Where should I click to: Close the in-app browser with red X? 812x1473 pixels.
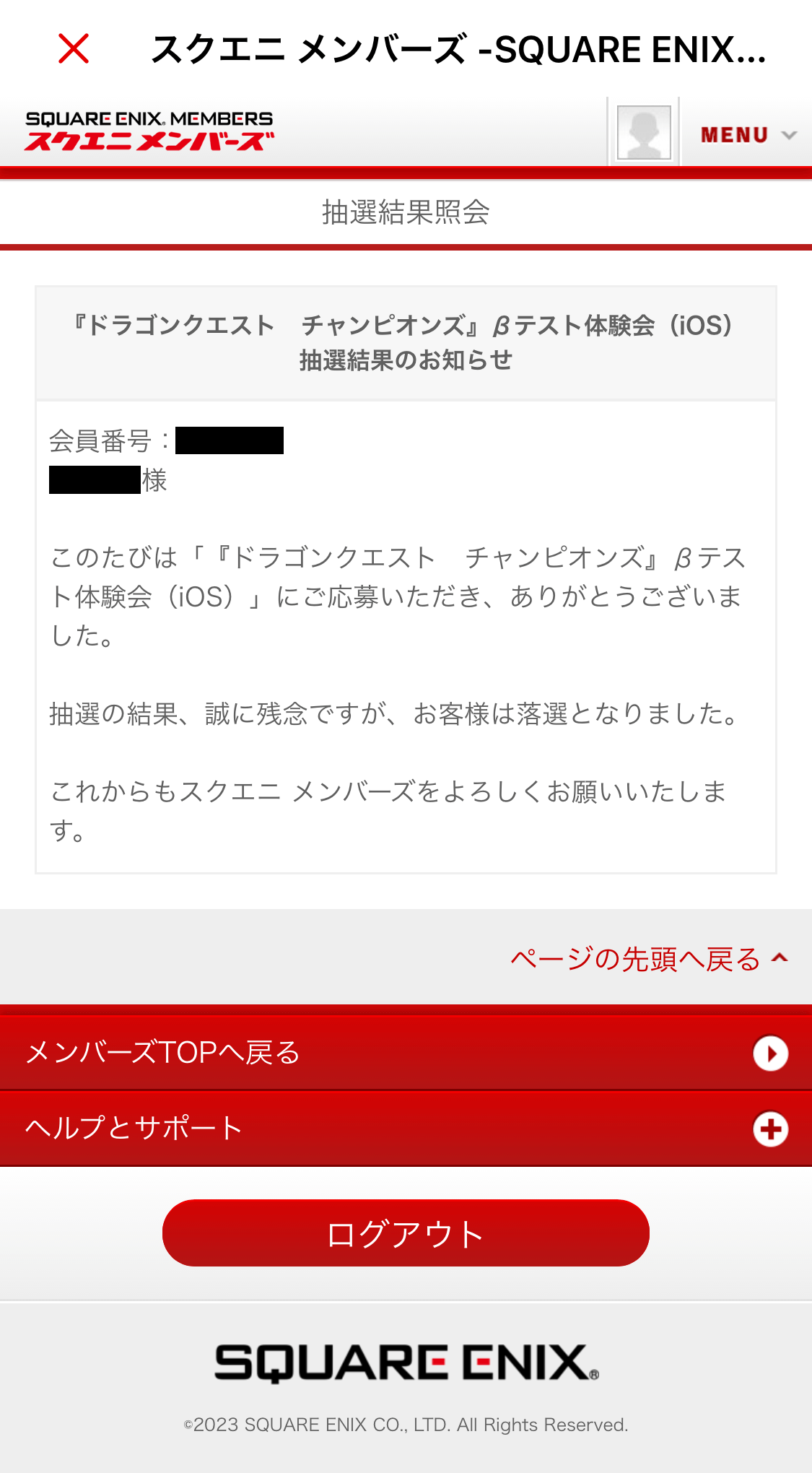click(74, 49)
